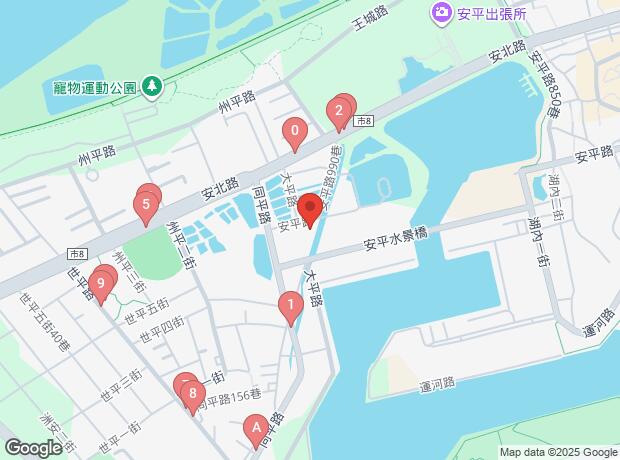Open map marker A
The width and height of the screenshot is (620, 460).
[x=256, y=428]
